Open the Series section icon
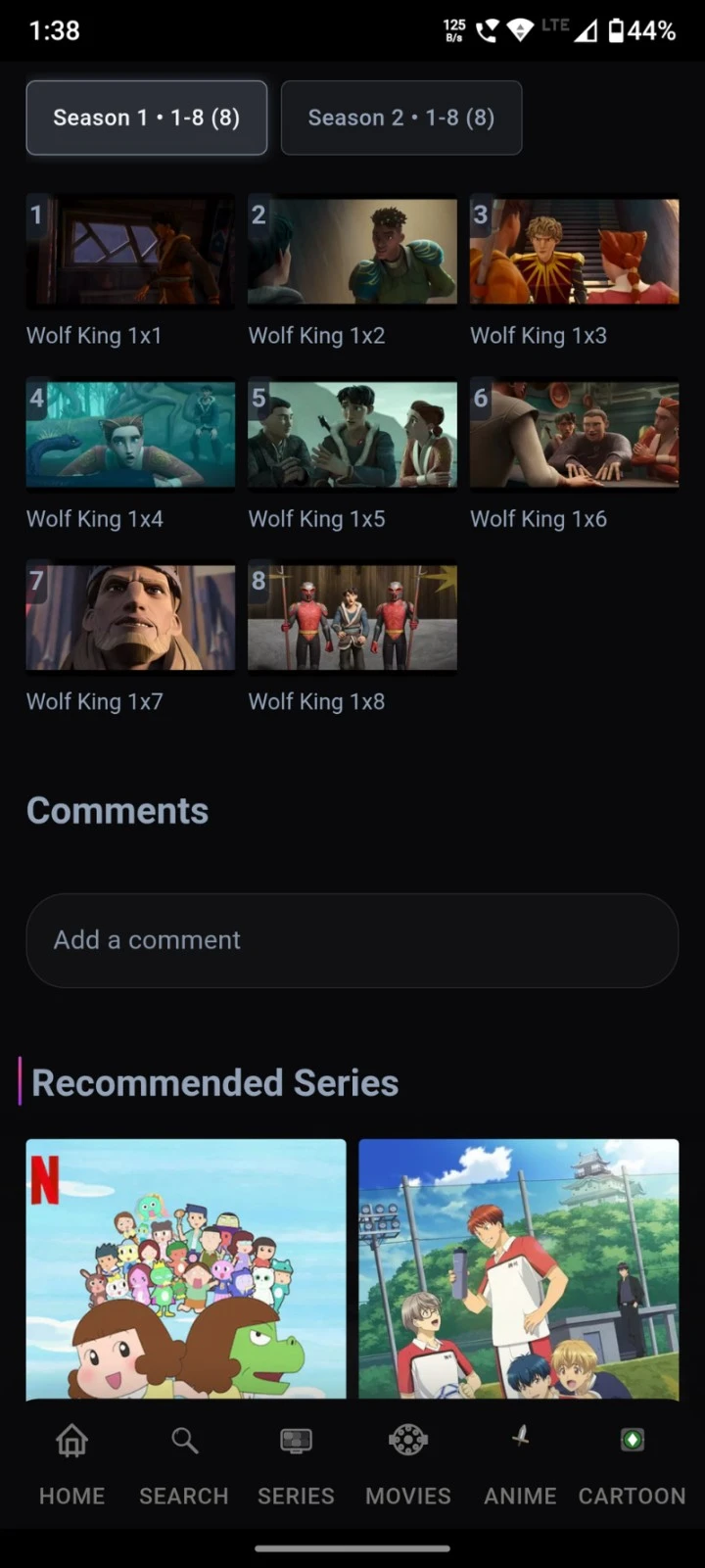The image size is (705, 1568). (x=296, y=1440)
